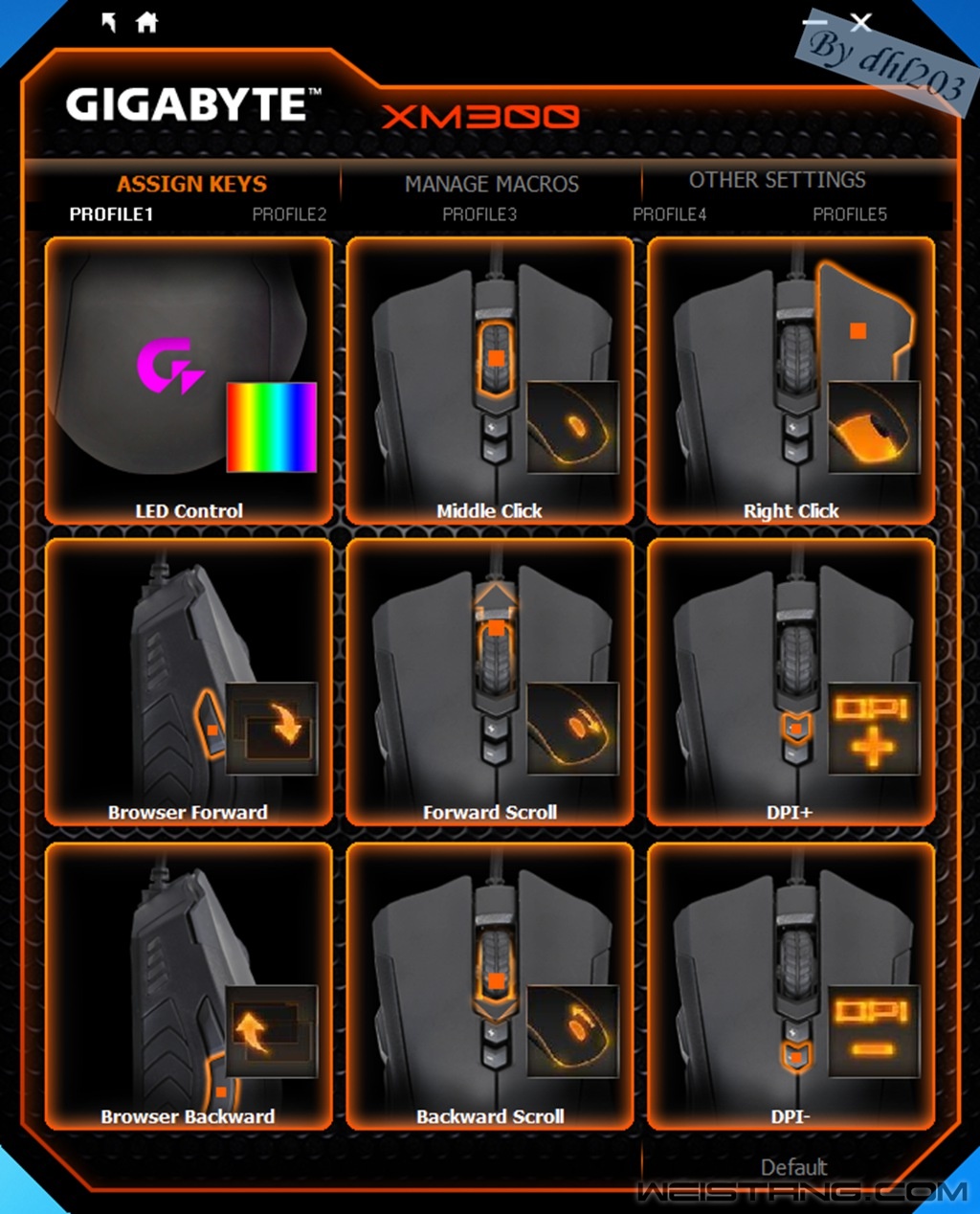Select the DPI+ button tile

click(x=791, y=682)
